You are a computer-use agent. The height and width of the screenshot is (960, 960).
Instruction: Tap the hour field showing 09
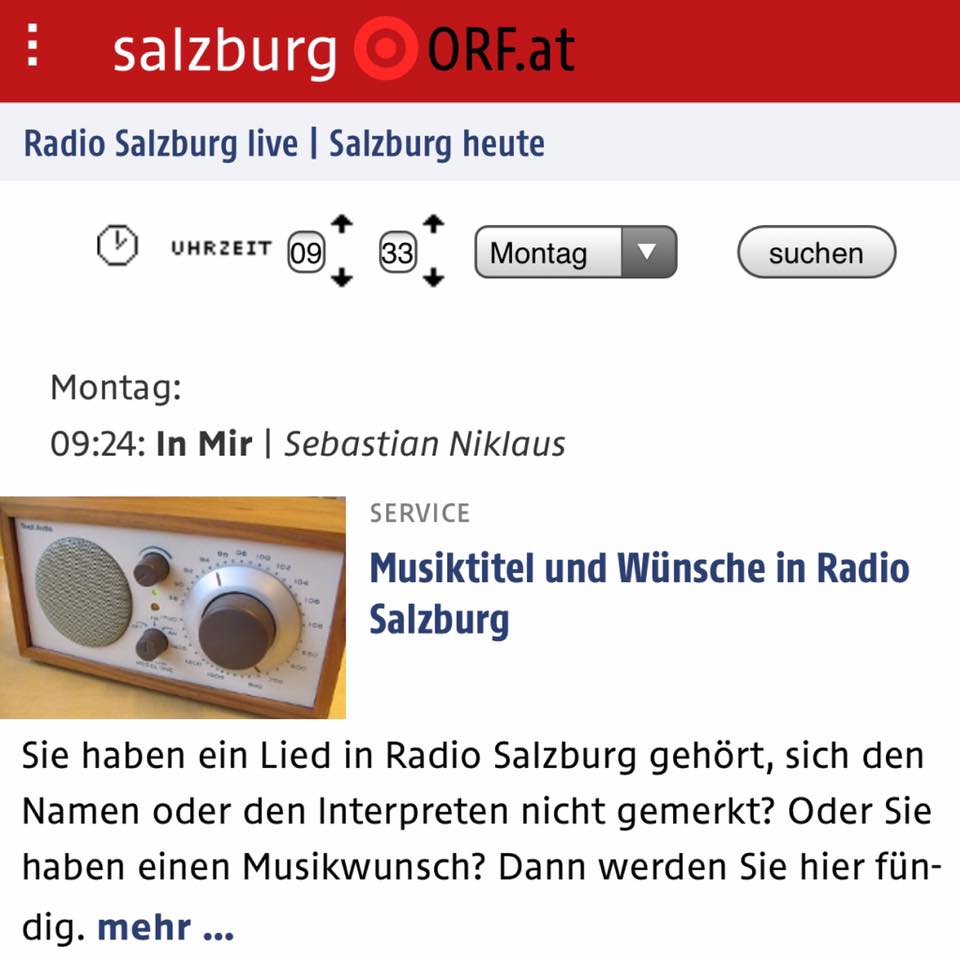coord(306,253)
